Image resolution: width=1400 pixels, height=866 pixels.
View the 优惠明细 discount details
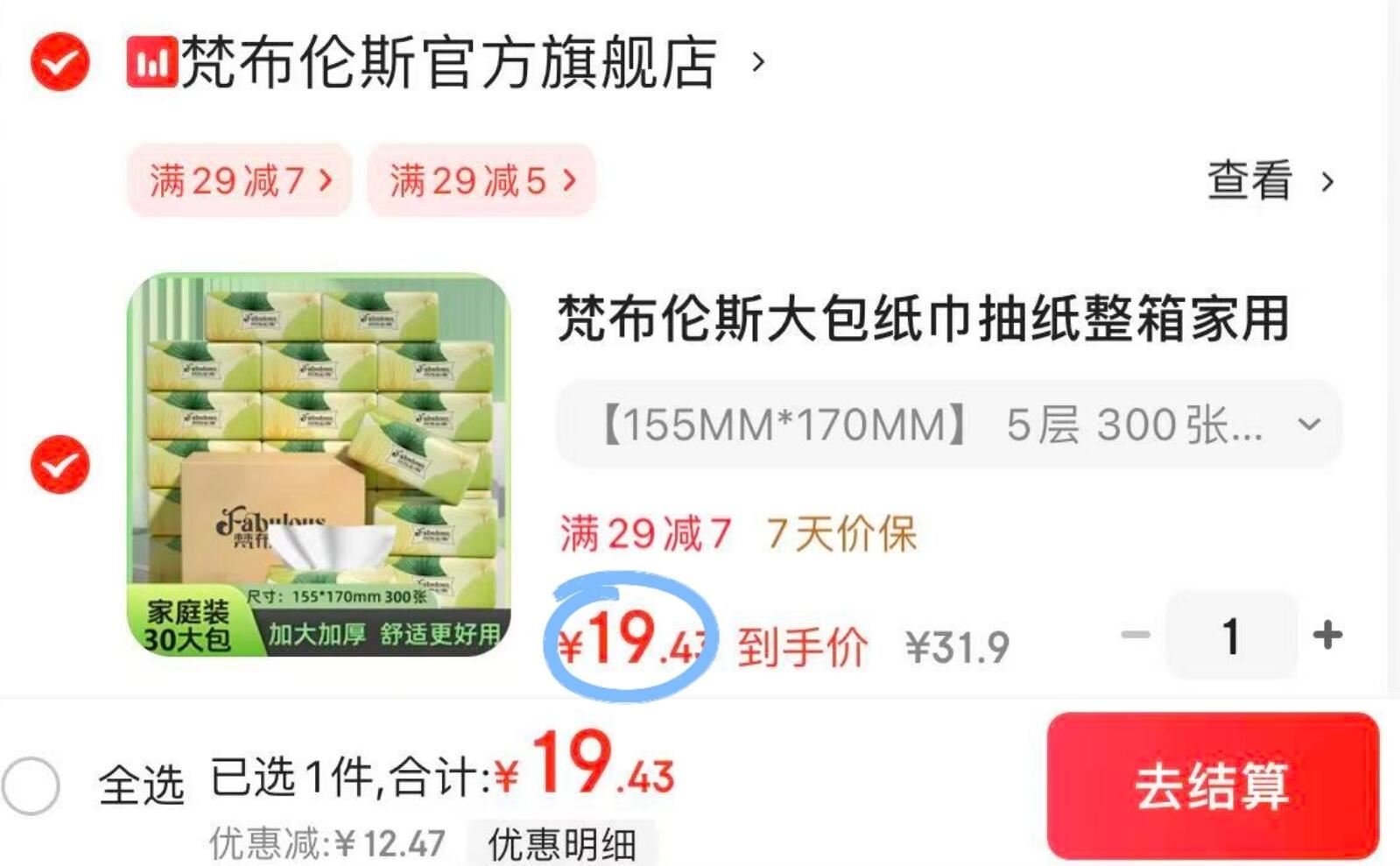(x=562, y=844)
